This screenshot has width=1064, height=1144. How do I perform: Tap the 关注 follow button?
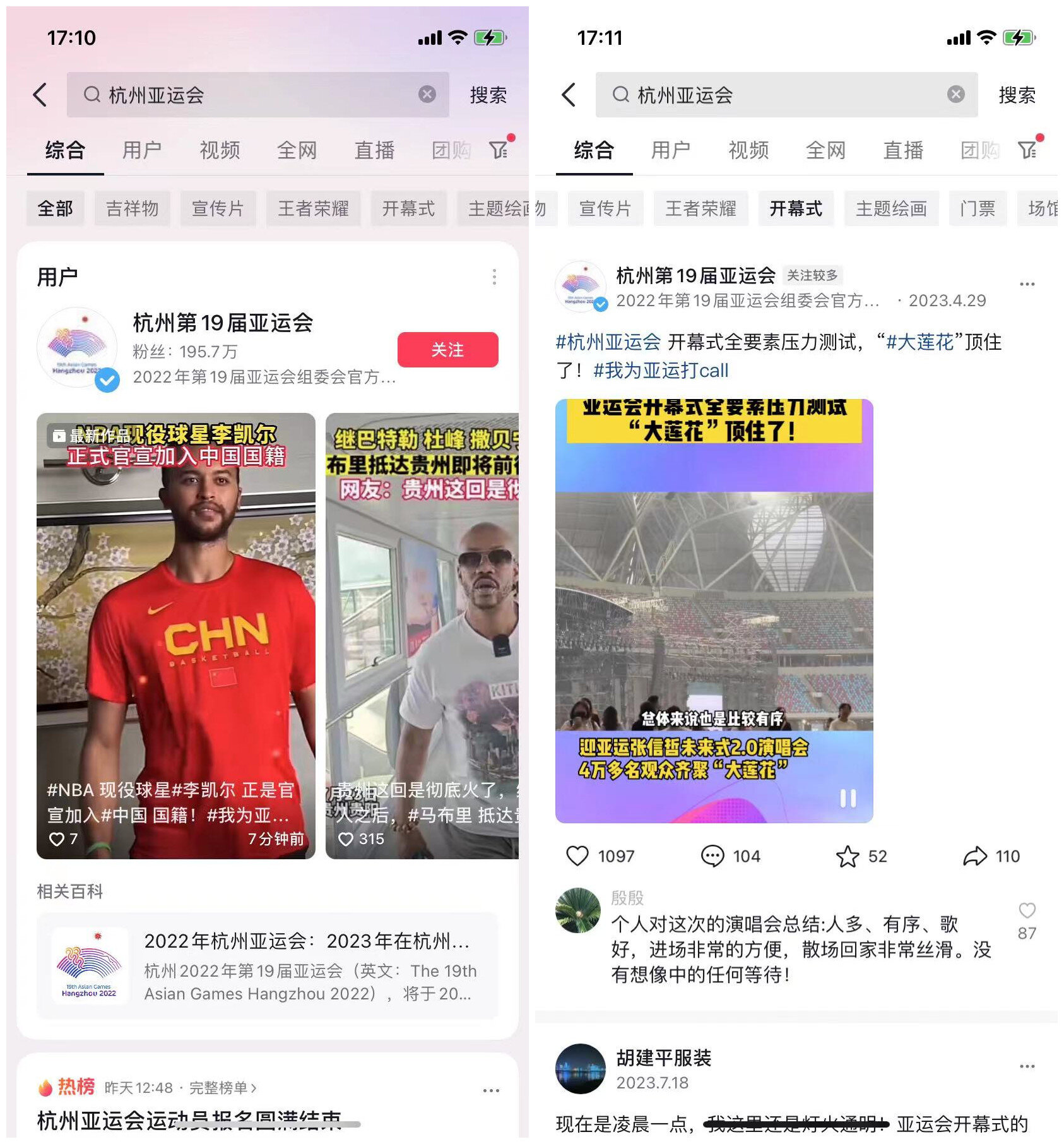[447, 349]
